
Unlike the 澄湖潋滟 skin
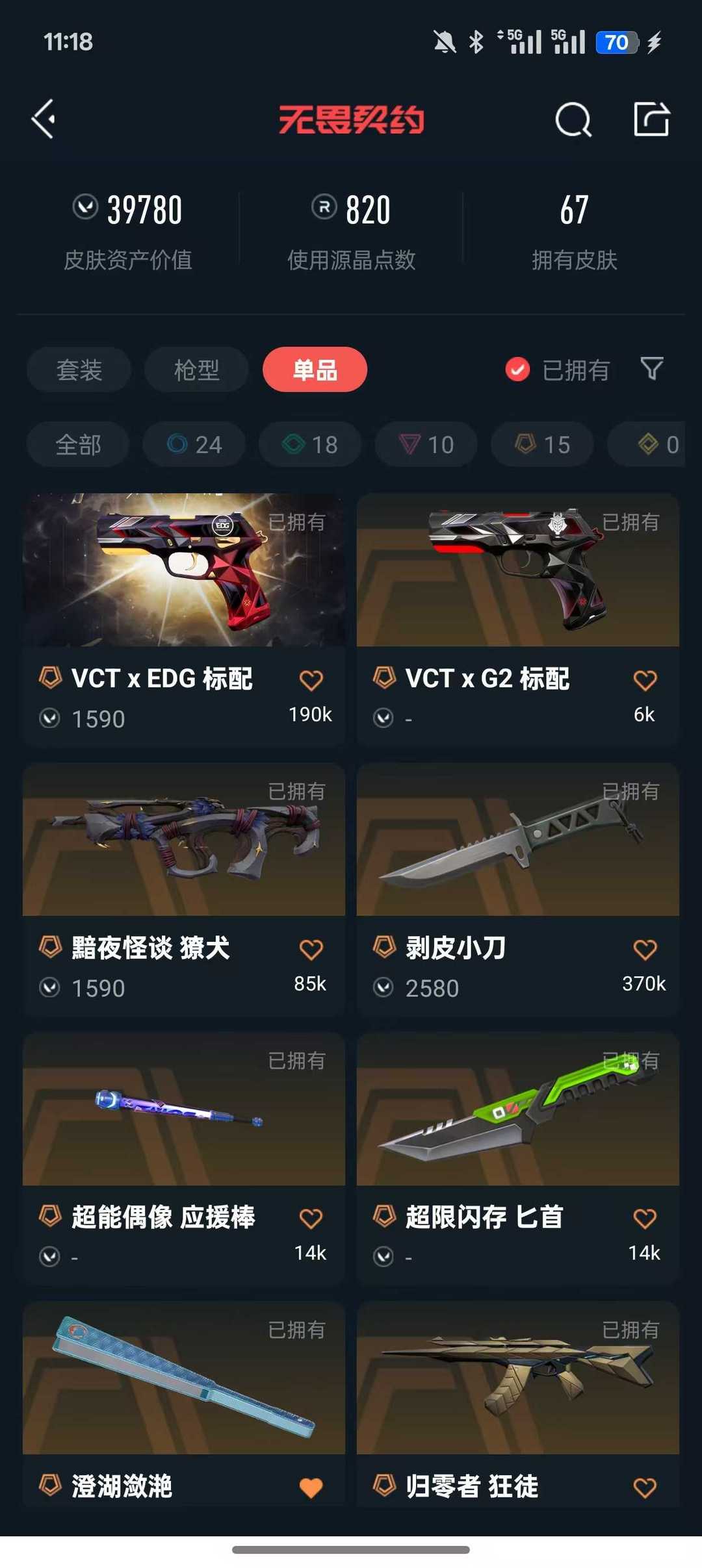point(311,1487)
